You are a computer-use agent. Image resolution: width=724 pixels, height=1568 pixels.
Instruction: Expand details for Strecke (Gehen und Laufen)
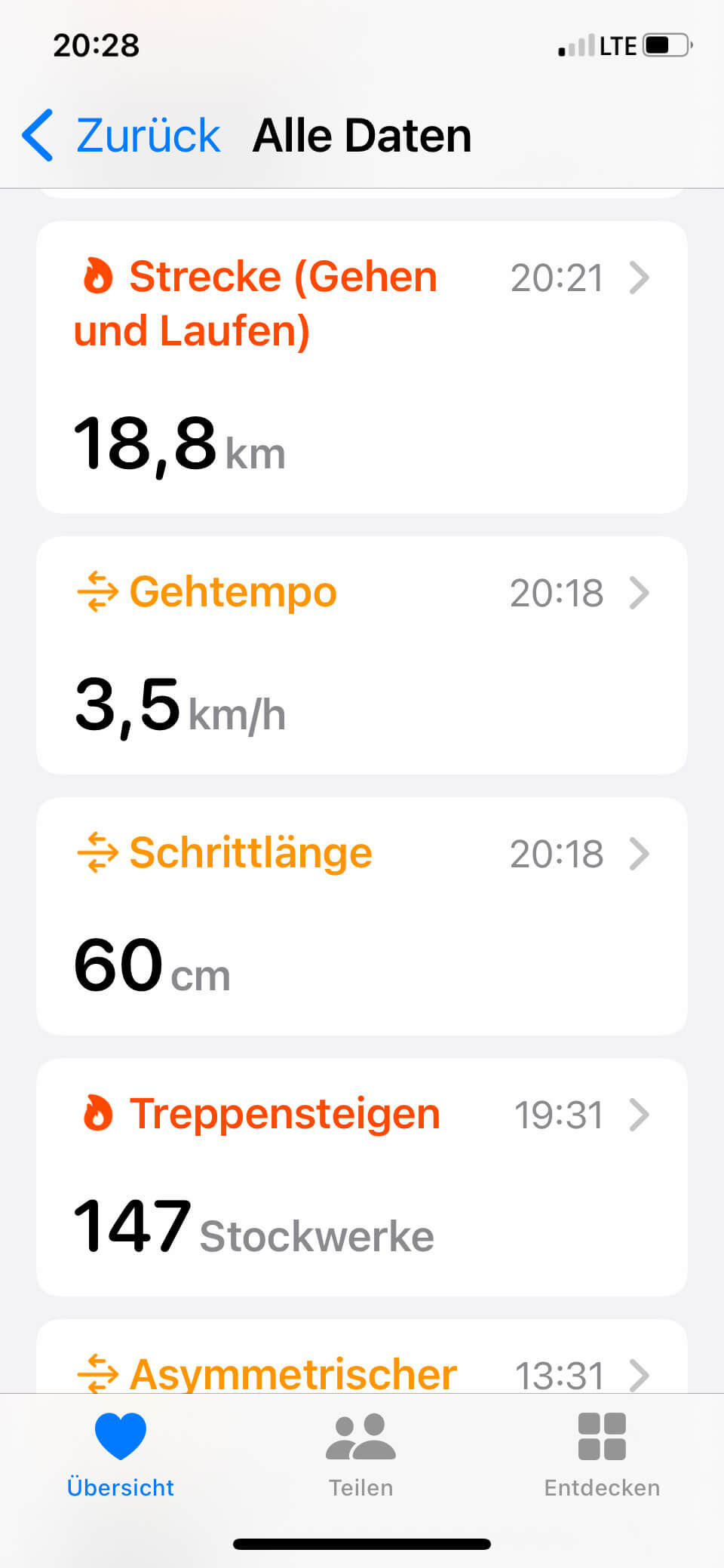[x=640, y=278]
